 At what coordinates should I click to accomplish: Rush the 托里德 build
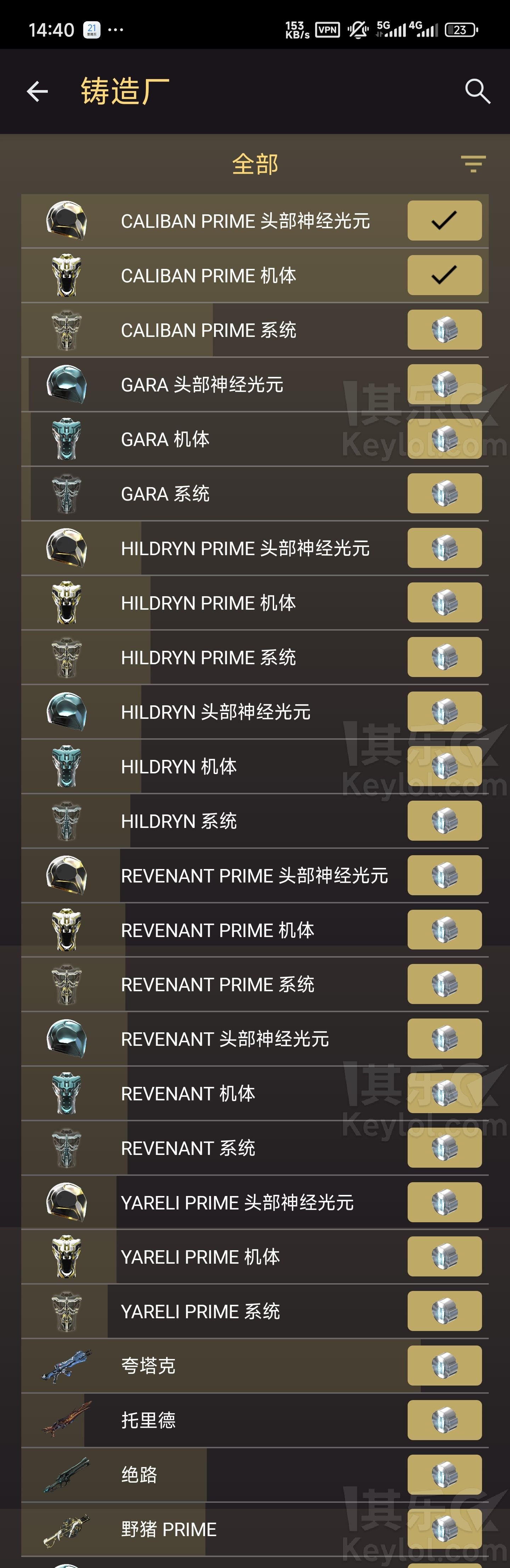click(444, 1420)
